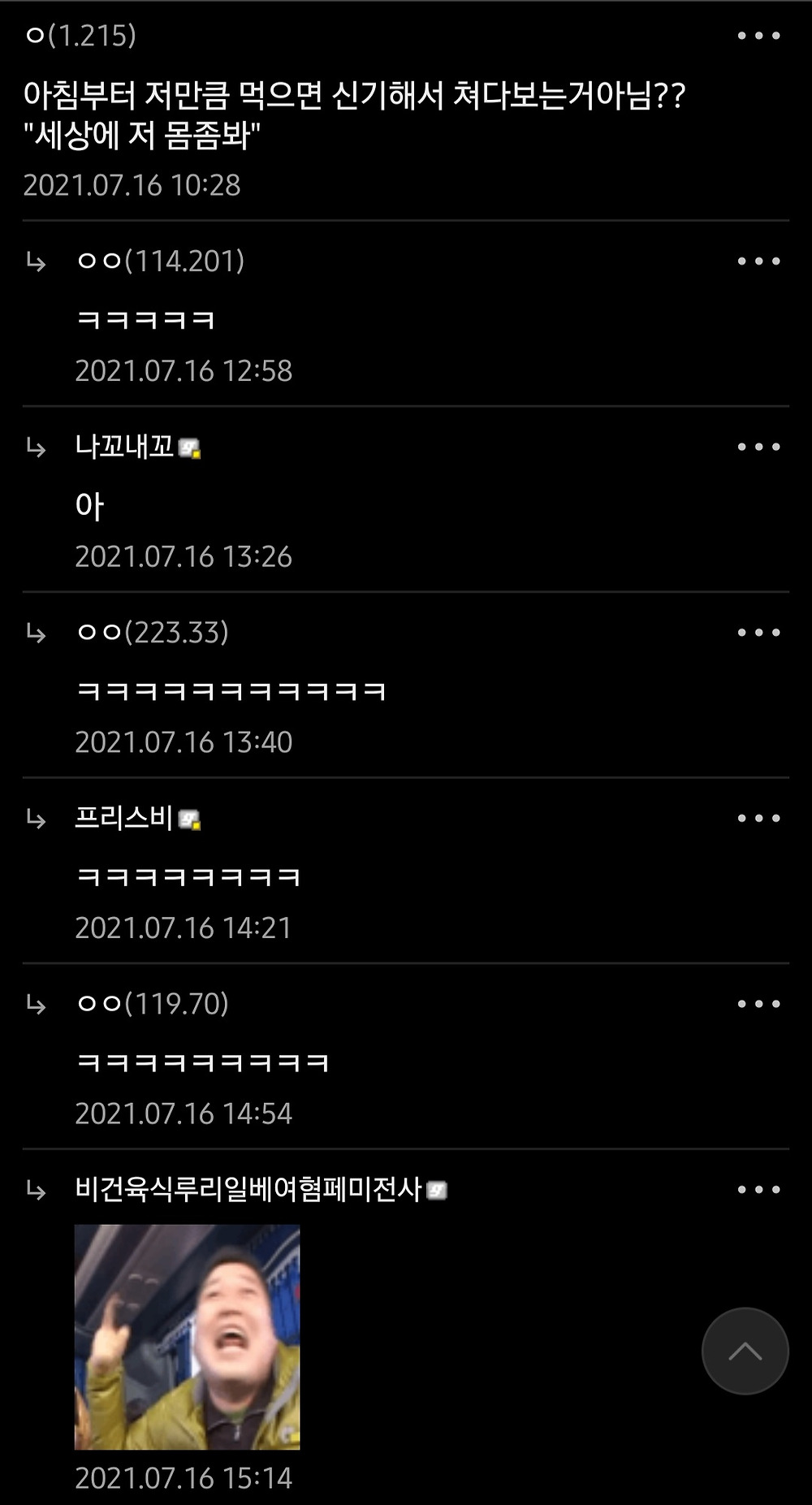View 비건육식루리일베여혐페미전사's user profile
The image size is (812, 1505).
248,1190
